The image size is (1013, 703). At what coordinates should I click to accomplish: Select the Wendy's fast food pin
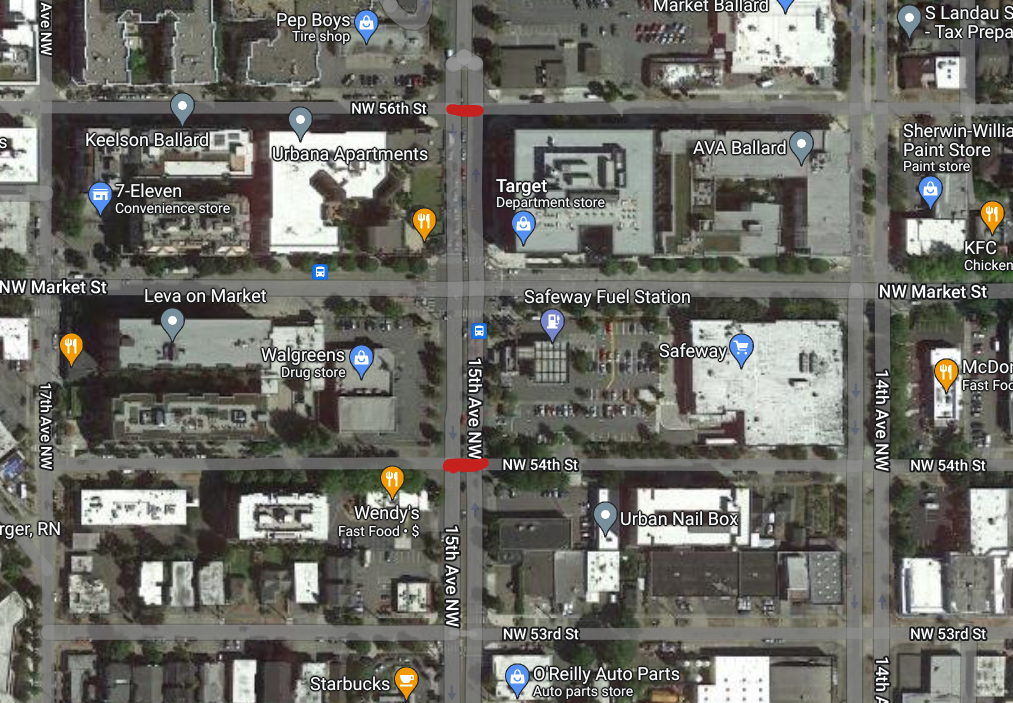392,481
